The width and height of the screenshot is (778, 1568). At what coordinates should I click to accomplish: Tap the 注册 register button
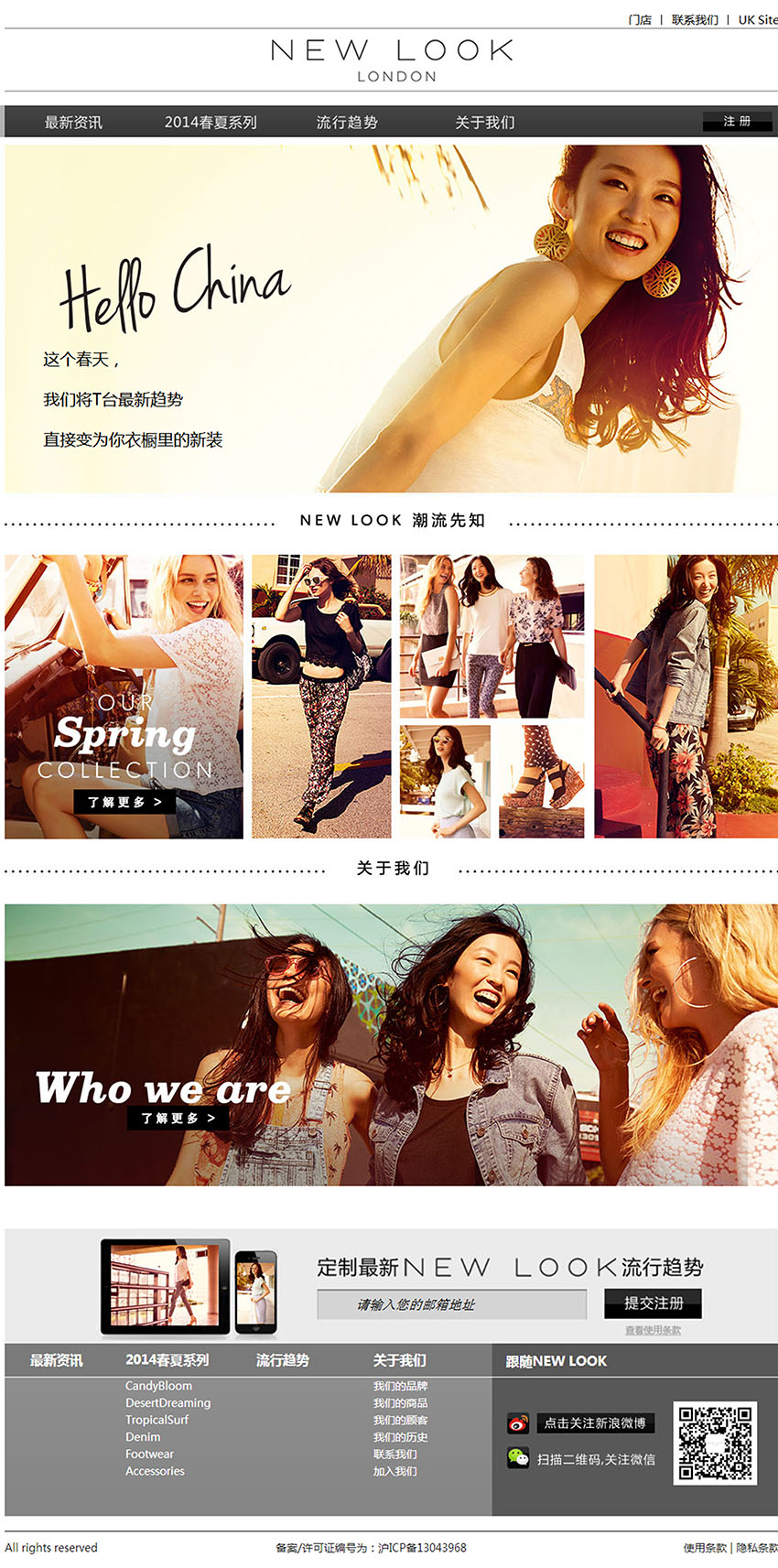(737, 121)
